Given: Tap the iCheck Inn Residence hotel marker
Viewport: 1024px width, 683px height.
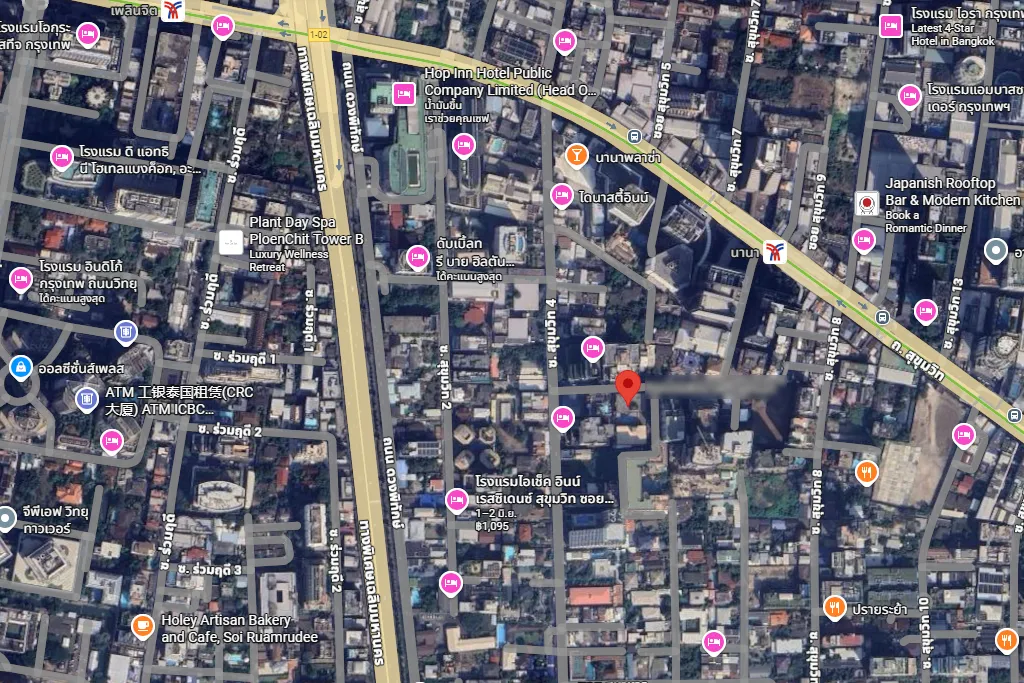Looking at the screenshot, I should coord(456,501).
